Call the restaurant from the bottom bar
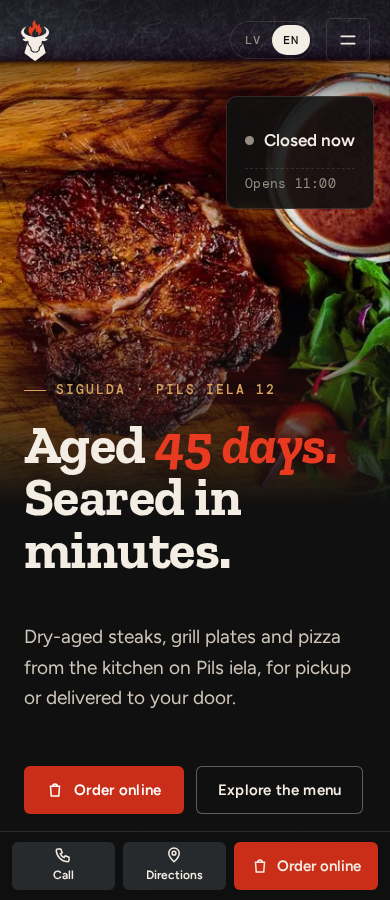Screen dimensions: 390x900 (63, 866)
